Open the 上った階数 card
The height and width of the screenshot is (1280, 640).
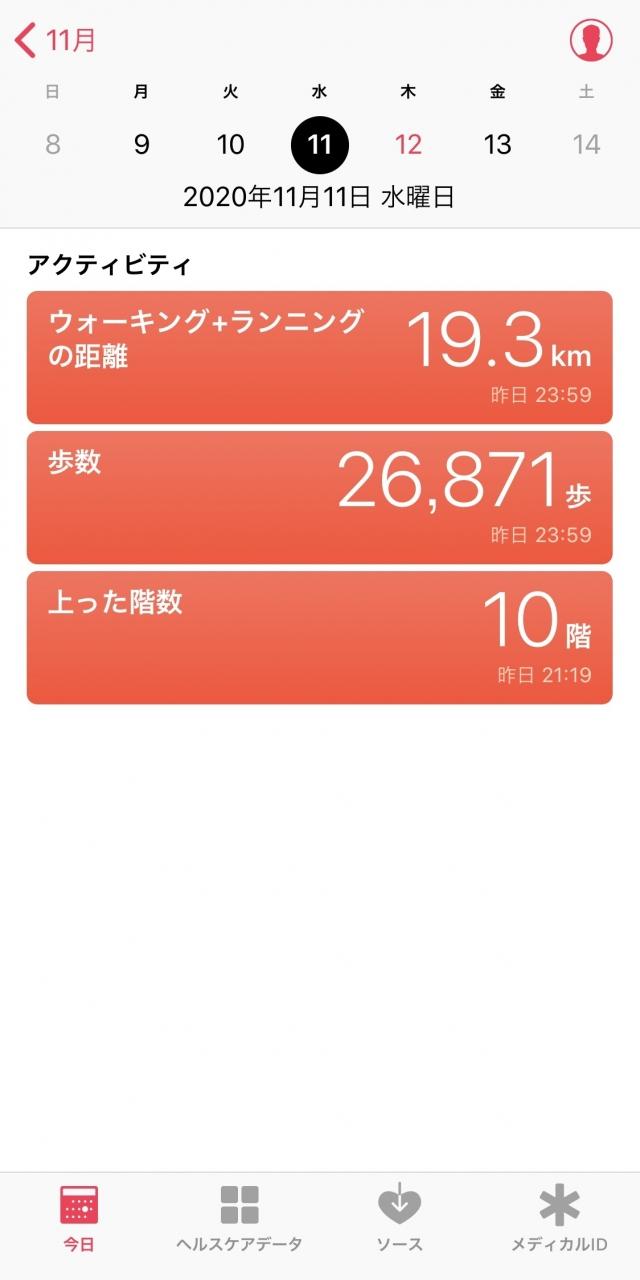pos(320,637)
